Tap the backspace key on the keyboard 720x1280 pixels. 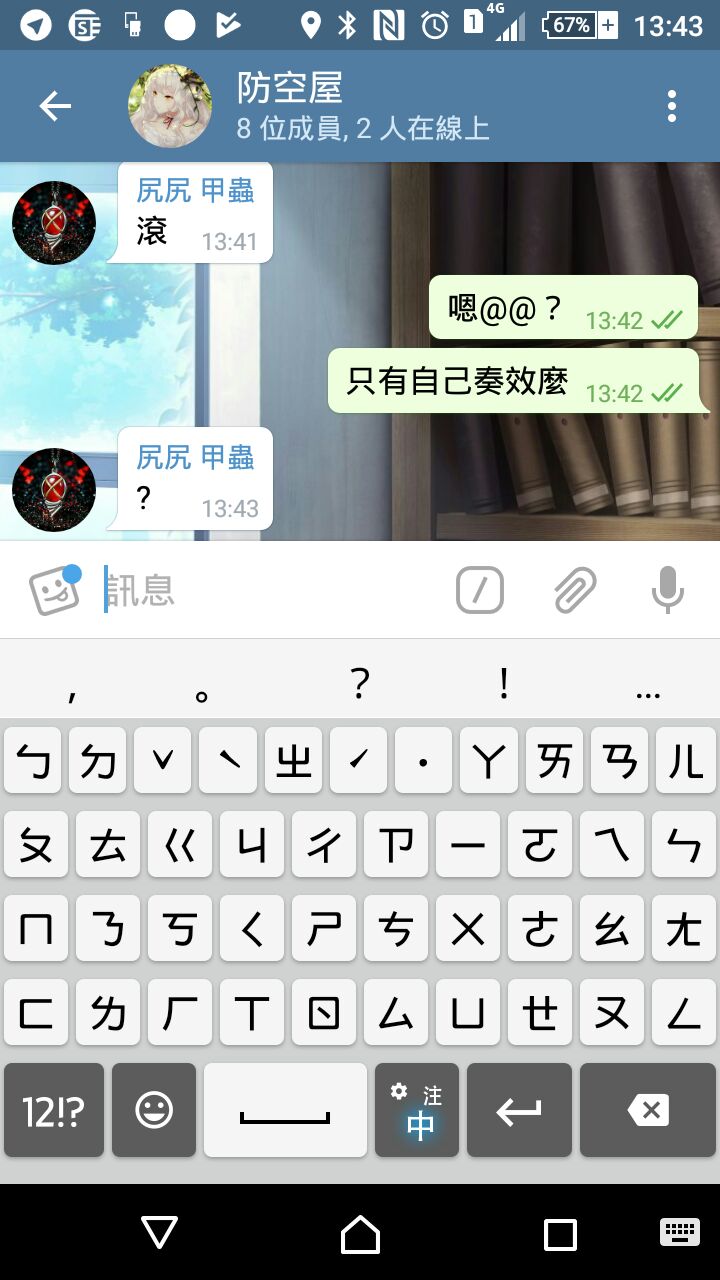point(649,1110)
